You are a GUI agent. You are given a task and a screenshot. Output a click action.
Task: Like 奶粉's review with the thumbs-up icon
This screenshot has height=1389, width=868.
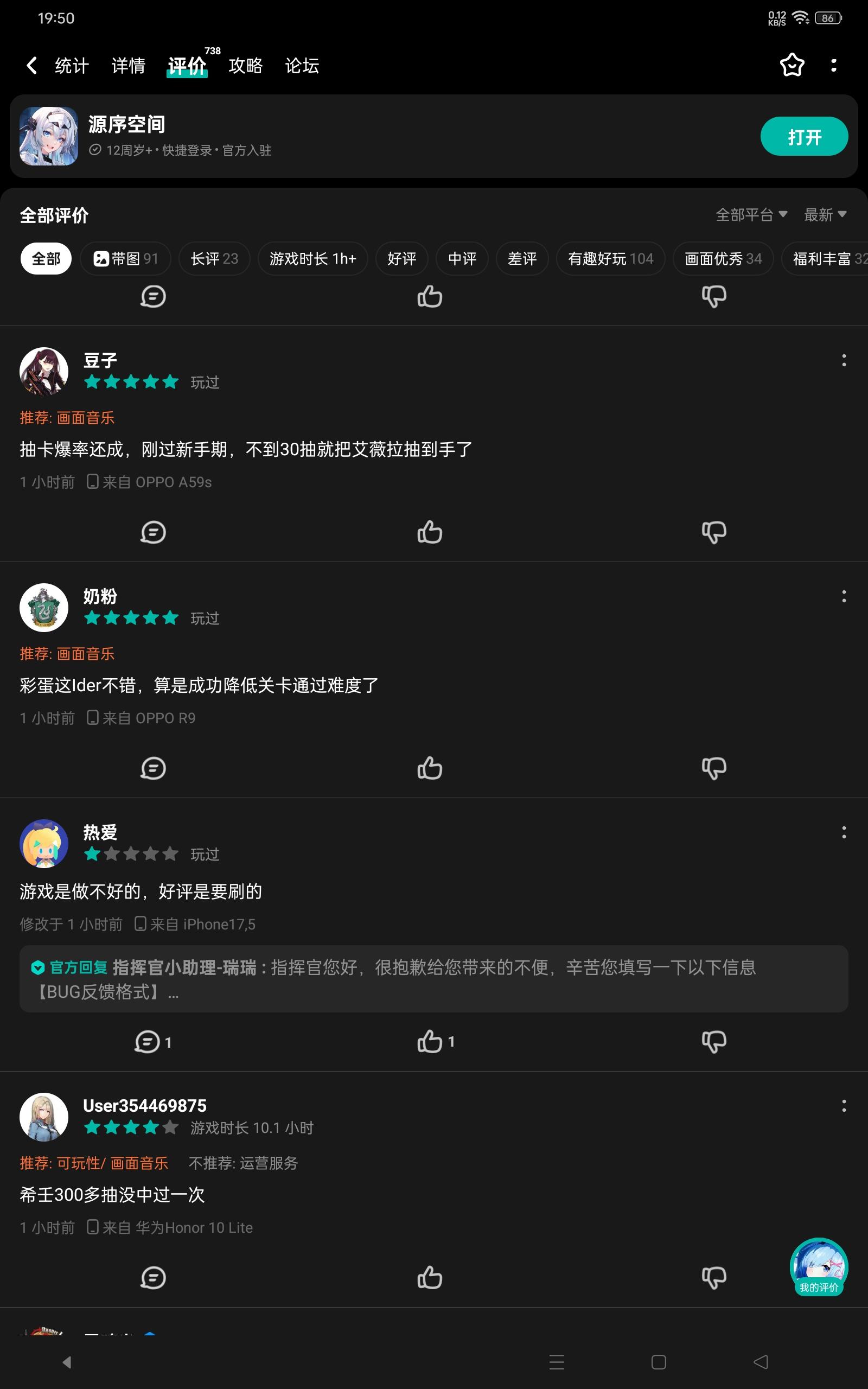coord(431,768)
